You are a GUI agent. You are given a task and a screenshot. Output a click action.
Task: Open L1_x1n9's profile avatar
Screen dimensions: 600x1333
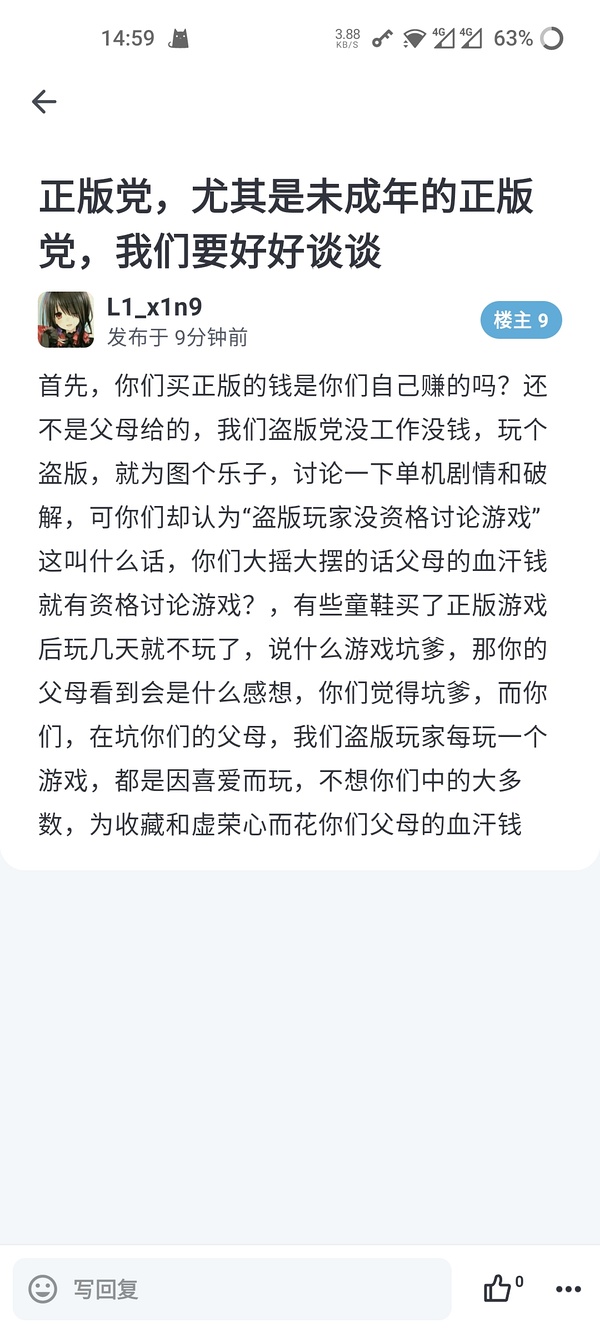(66, 320)
